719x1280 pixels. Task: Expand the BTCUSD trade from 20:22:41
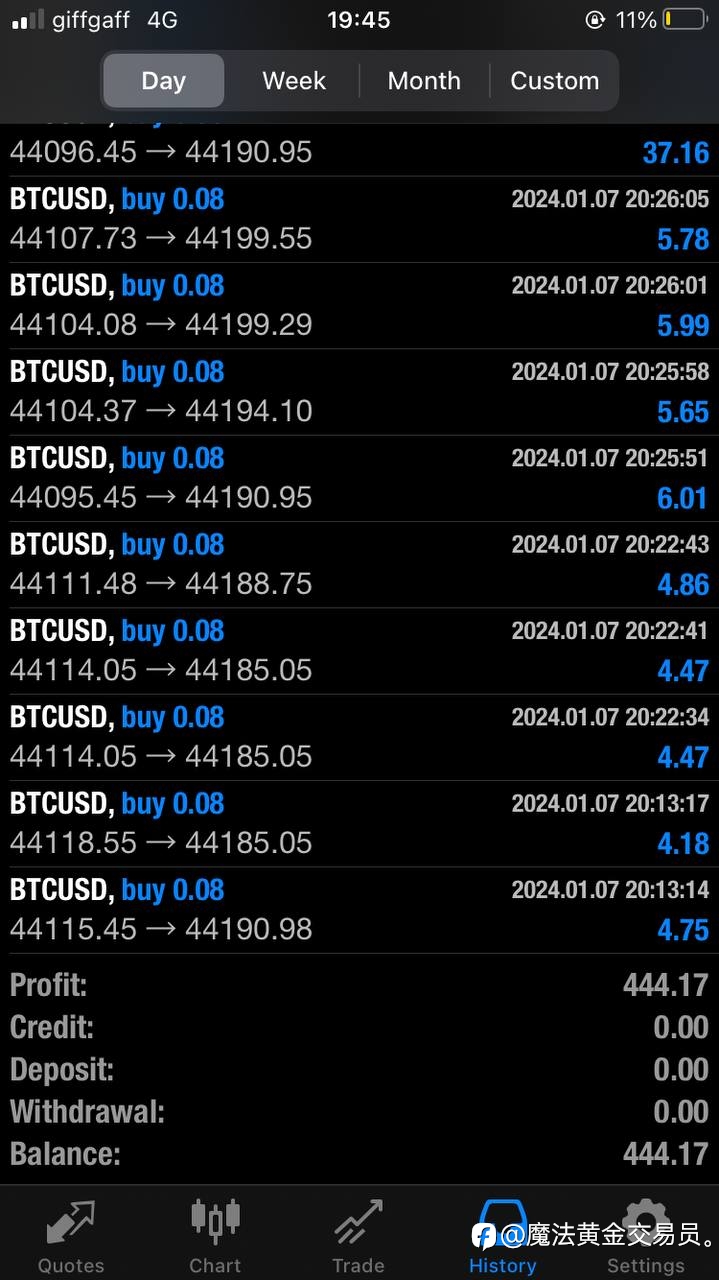359,651
